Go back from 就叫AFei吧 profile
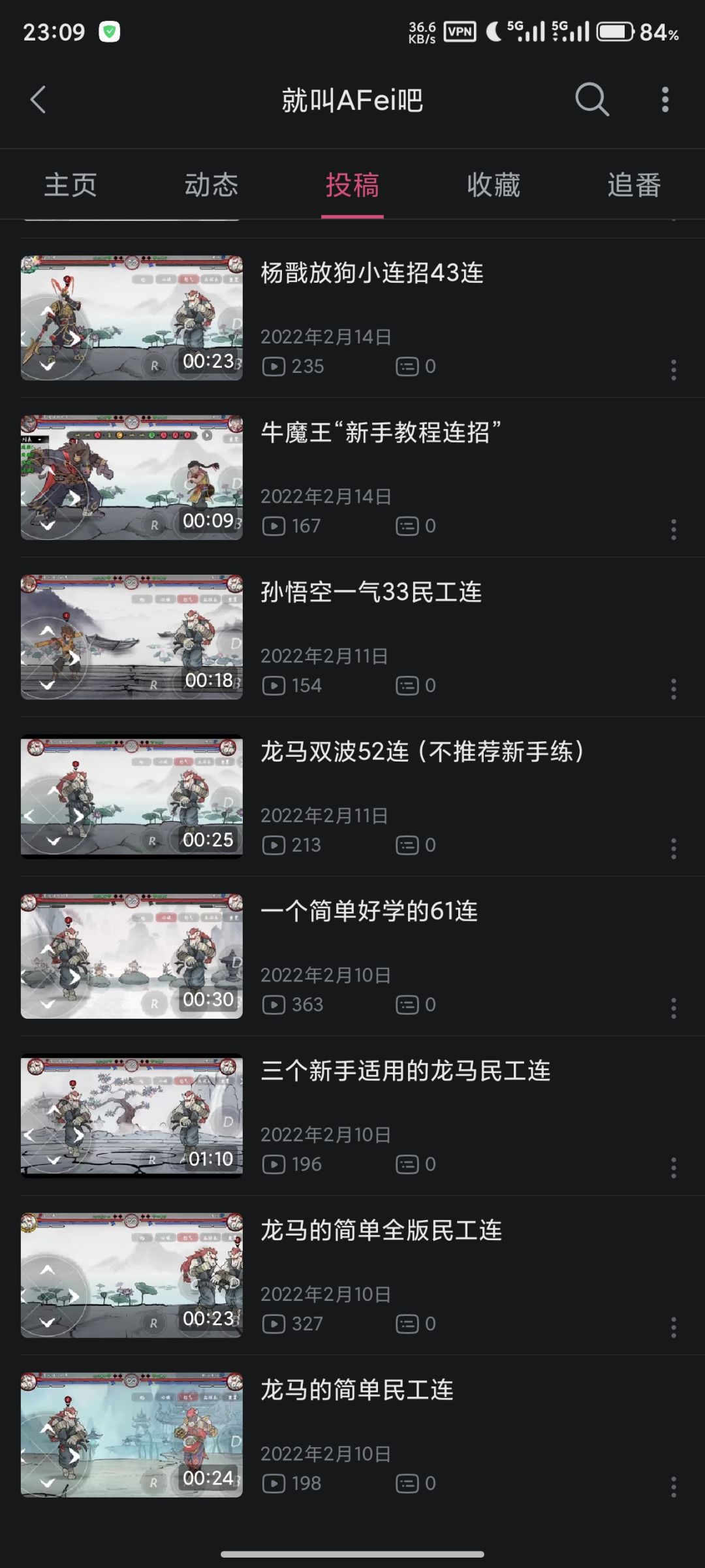 pos(39,100)
